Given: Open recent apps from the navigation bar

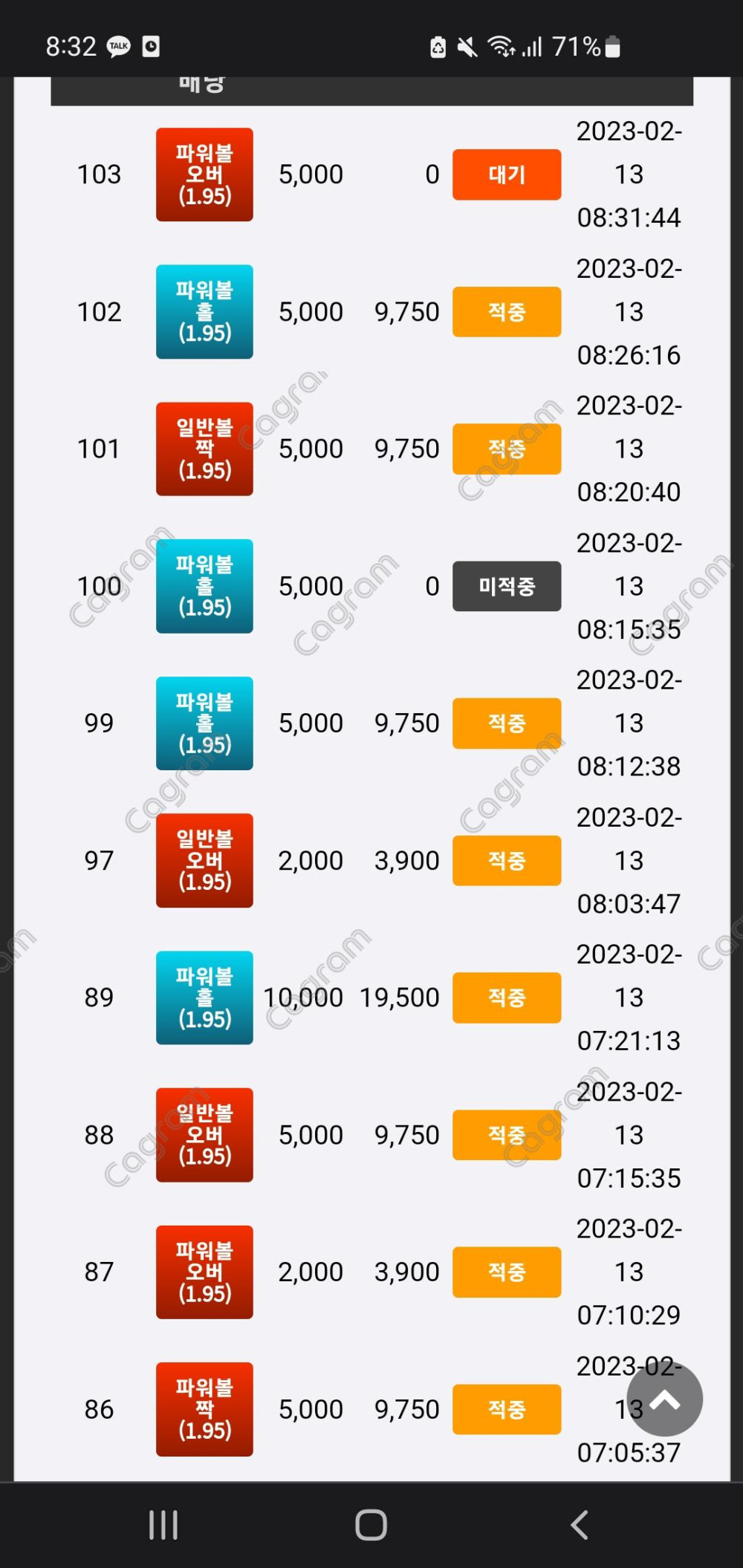Looking at the screenshot, I should point(163,1526).
